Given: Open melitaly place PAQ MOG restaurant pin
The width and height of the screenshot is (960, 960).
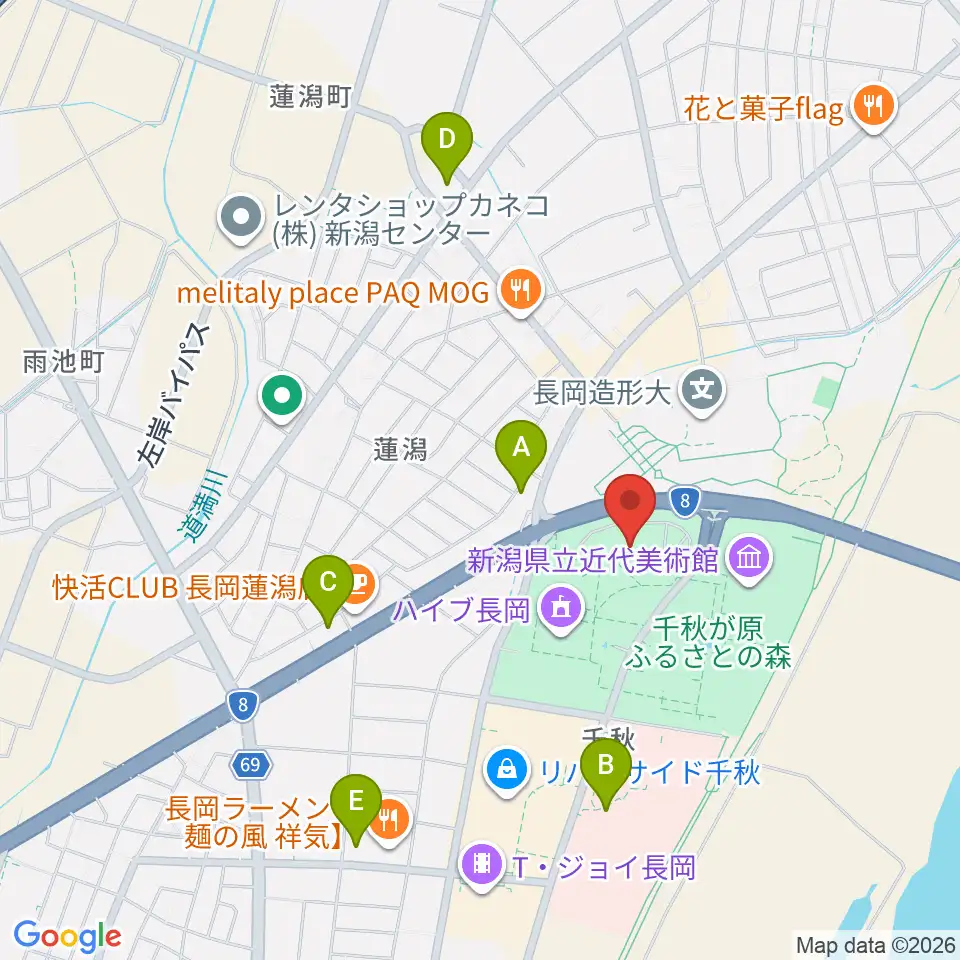Looking at the screenshot, I should (x=520, y=292).
